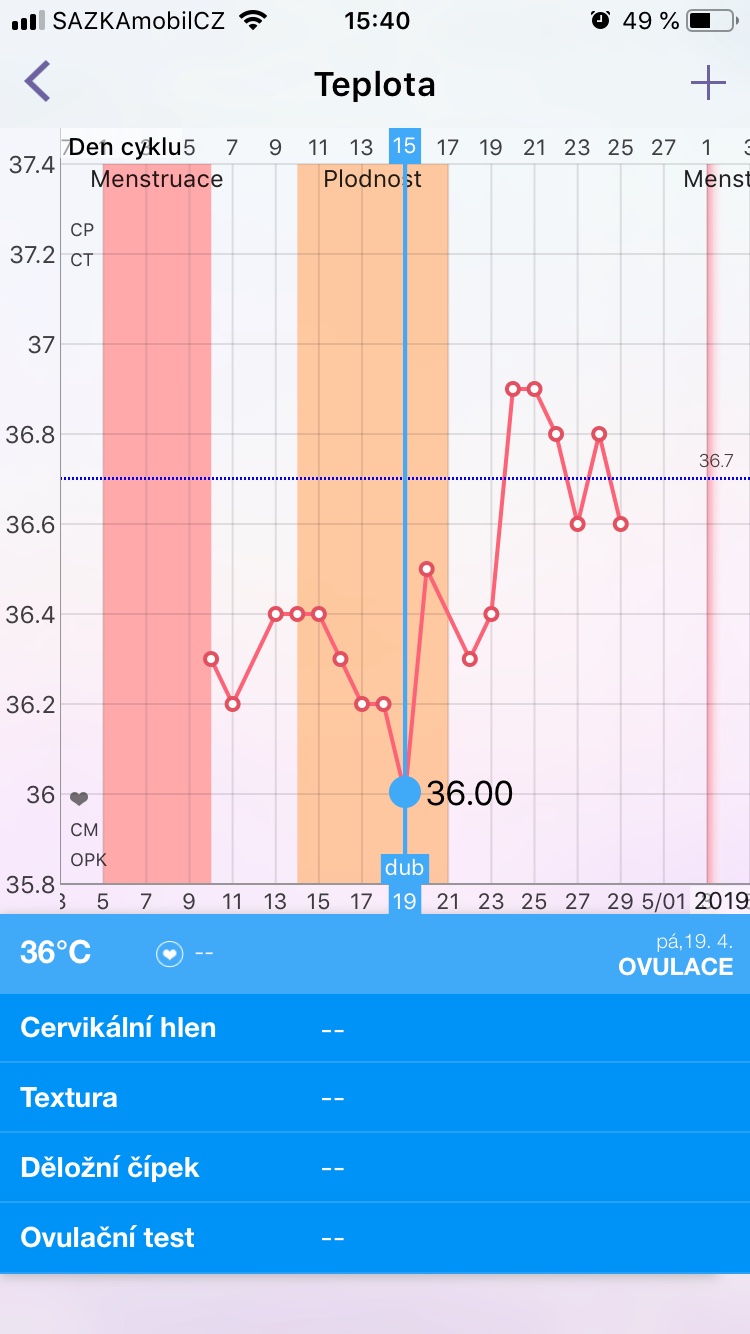The image size is (750, 1334).
Task: Add a new temperature entry
Action: (x=708, y=83)
